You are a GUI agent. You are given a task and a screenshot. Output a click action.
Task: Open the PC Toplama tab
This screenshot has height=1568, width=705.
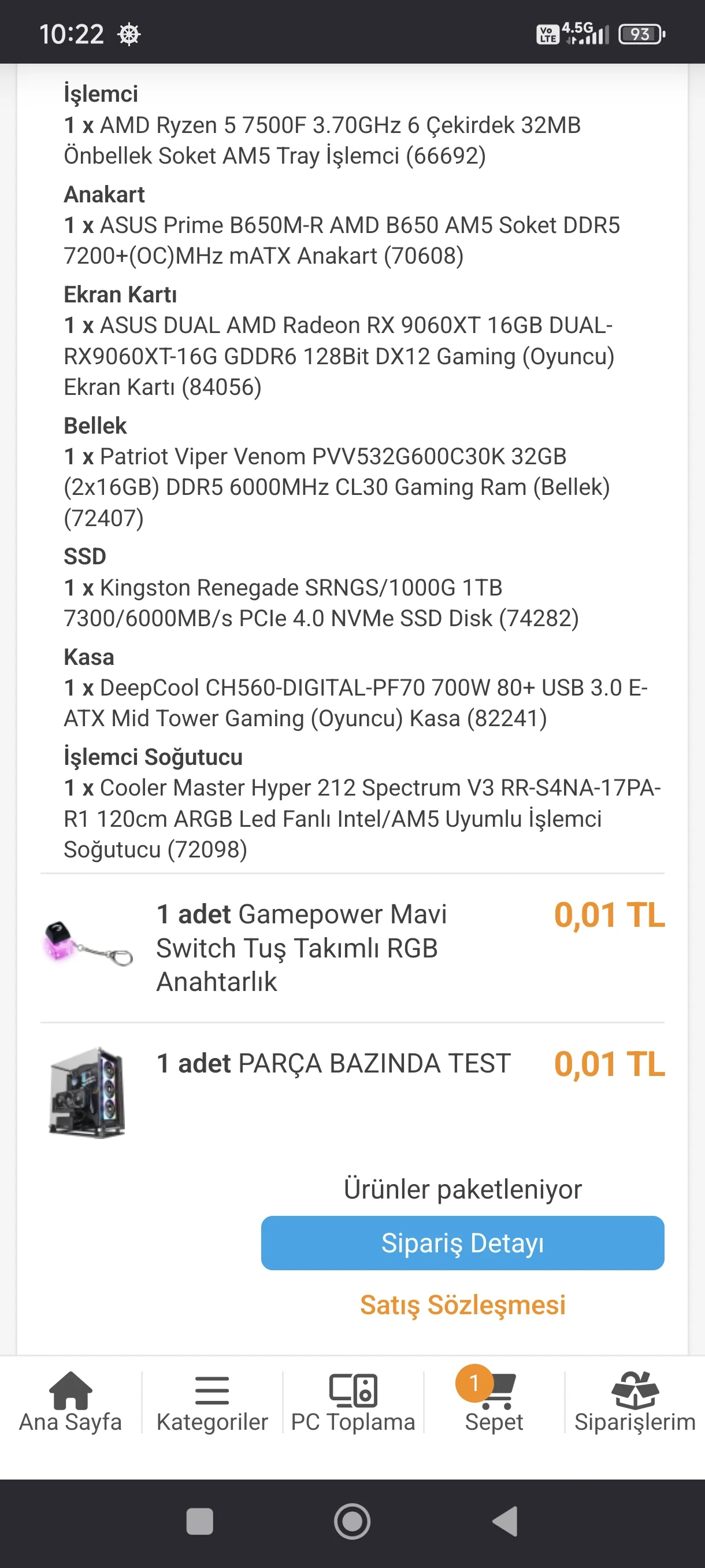point(353,1403)
